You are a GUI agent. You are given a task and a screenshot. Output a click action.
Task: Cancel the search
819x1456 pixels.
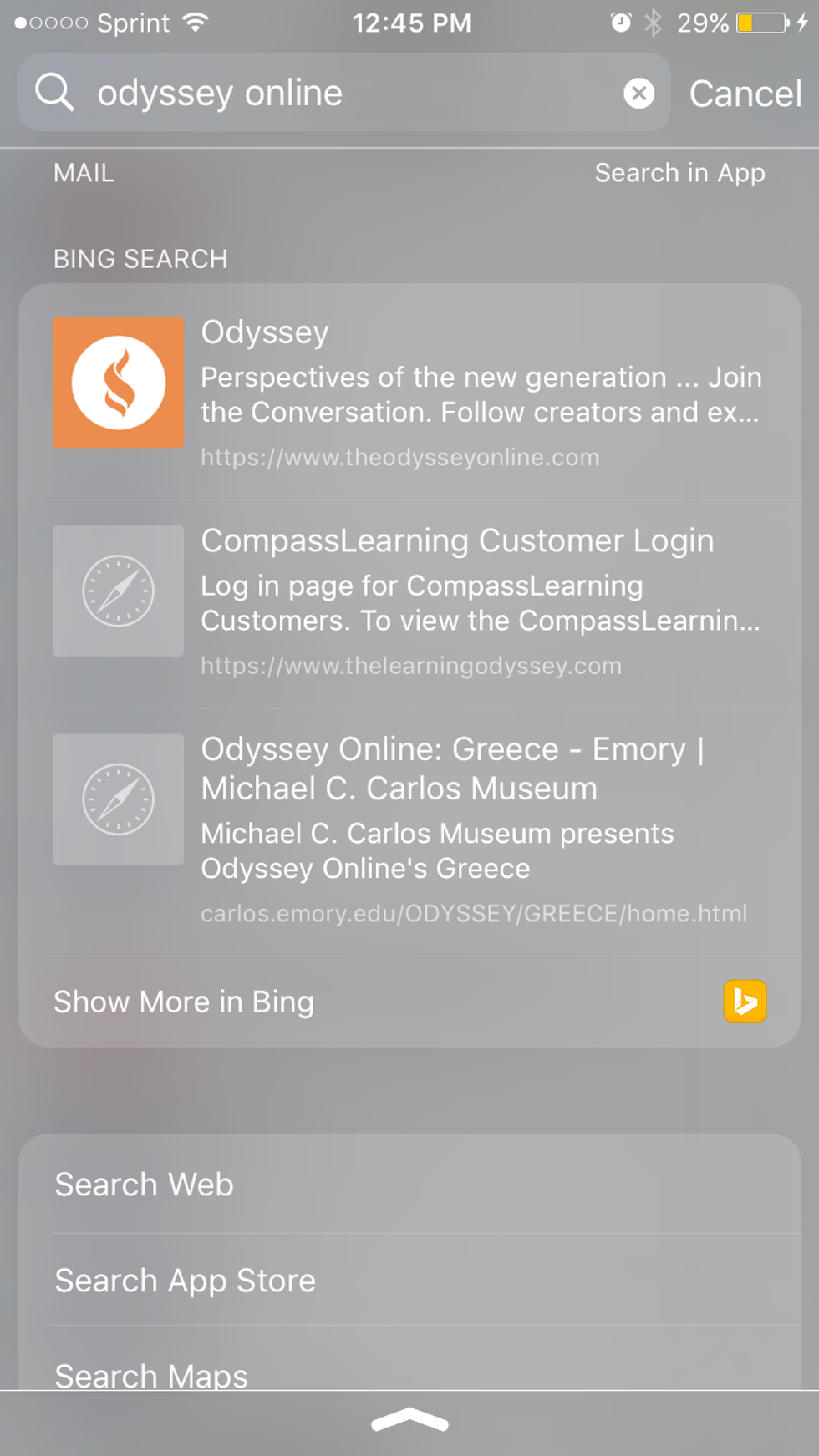coord(745,93)
